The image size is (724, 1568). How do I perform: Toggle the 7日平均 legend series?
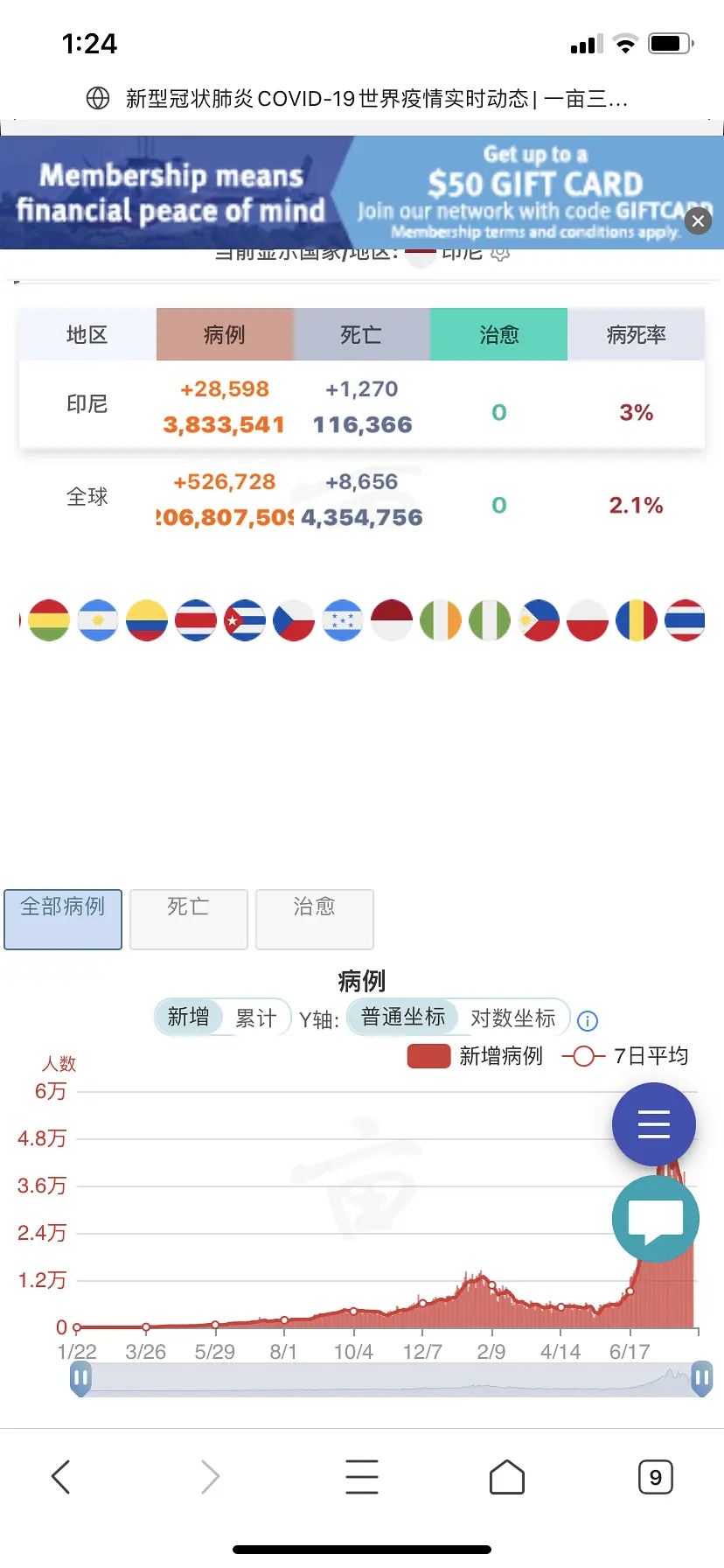[x=626, y=1056]
